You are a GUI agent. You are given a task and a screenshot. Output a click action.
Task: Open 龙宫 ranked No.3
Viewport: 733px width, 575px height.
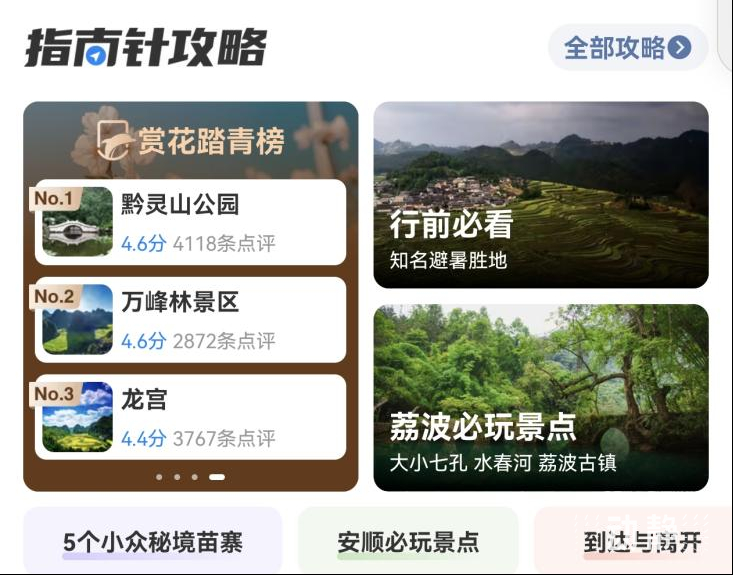pos(190,417)
